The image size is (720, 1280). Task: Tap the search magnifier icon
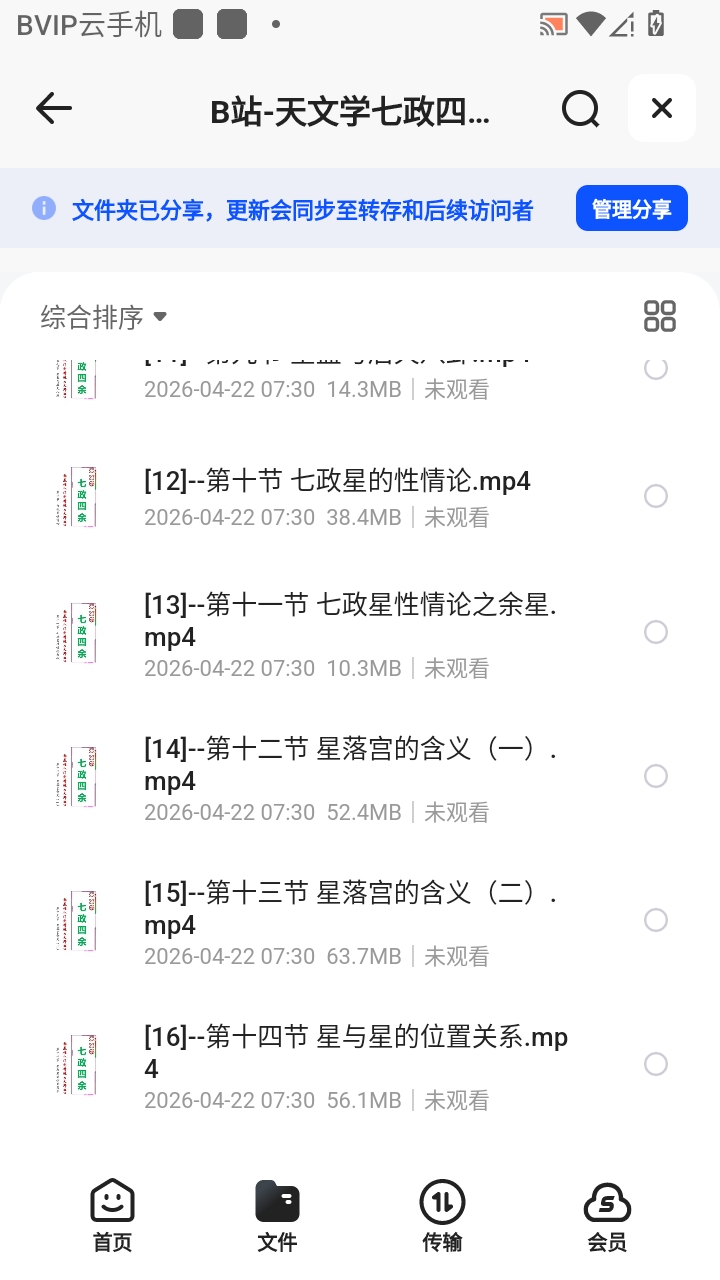tap(580, 108)
